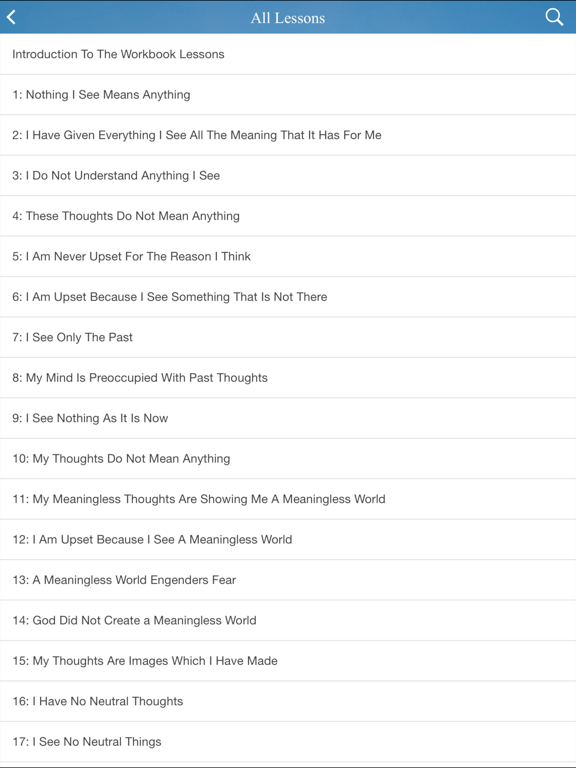Go back using the top-left arrow
This screenshot has height=768, width=576.
pos(11,17)
